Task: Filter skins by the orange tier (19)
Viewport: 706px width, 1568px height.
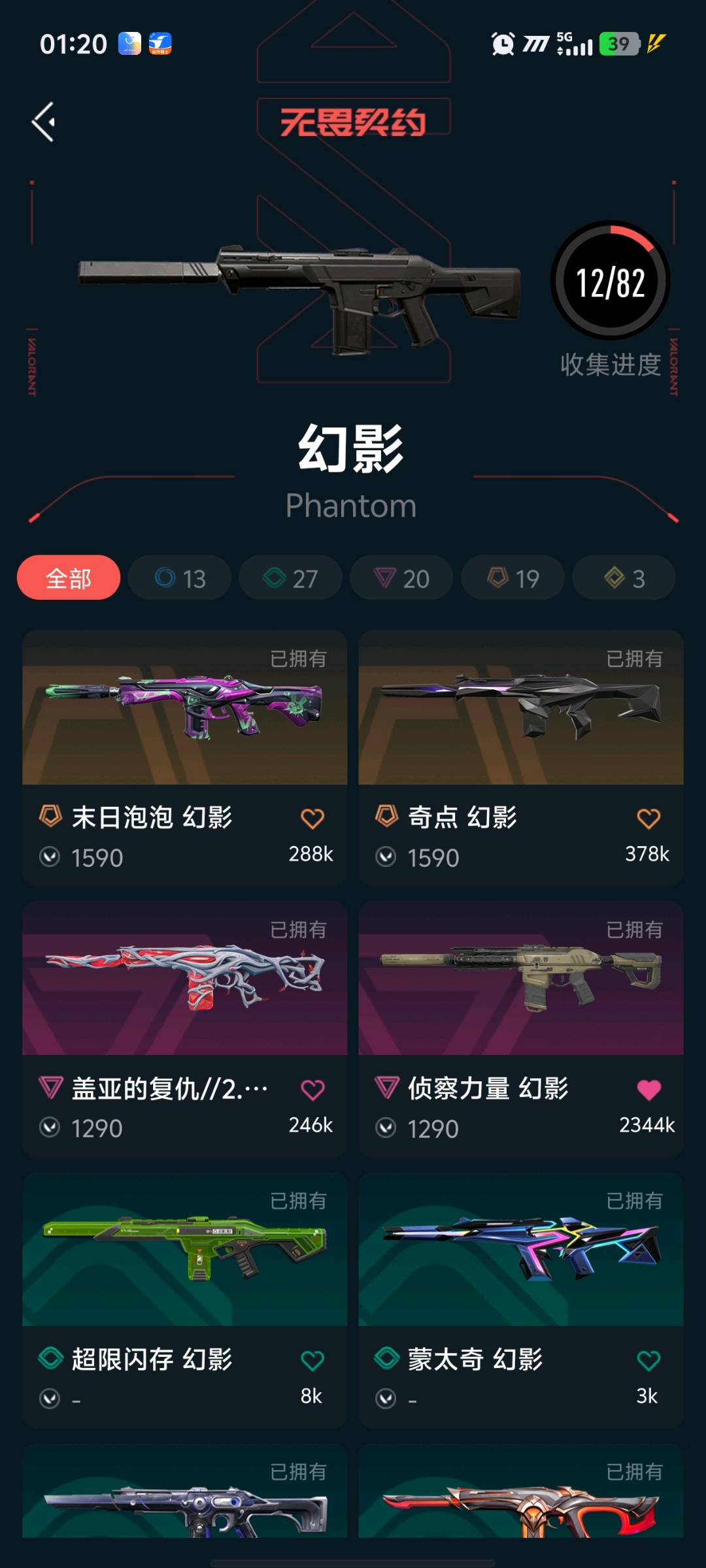Action: pyautogui.click(x=513, y=578)
